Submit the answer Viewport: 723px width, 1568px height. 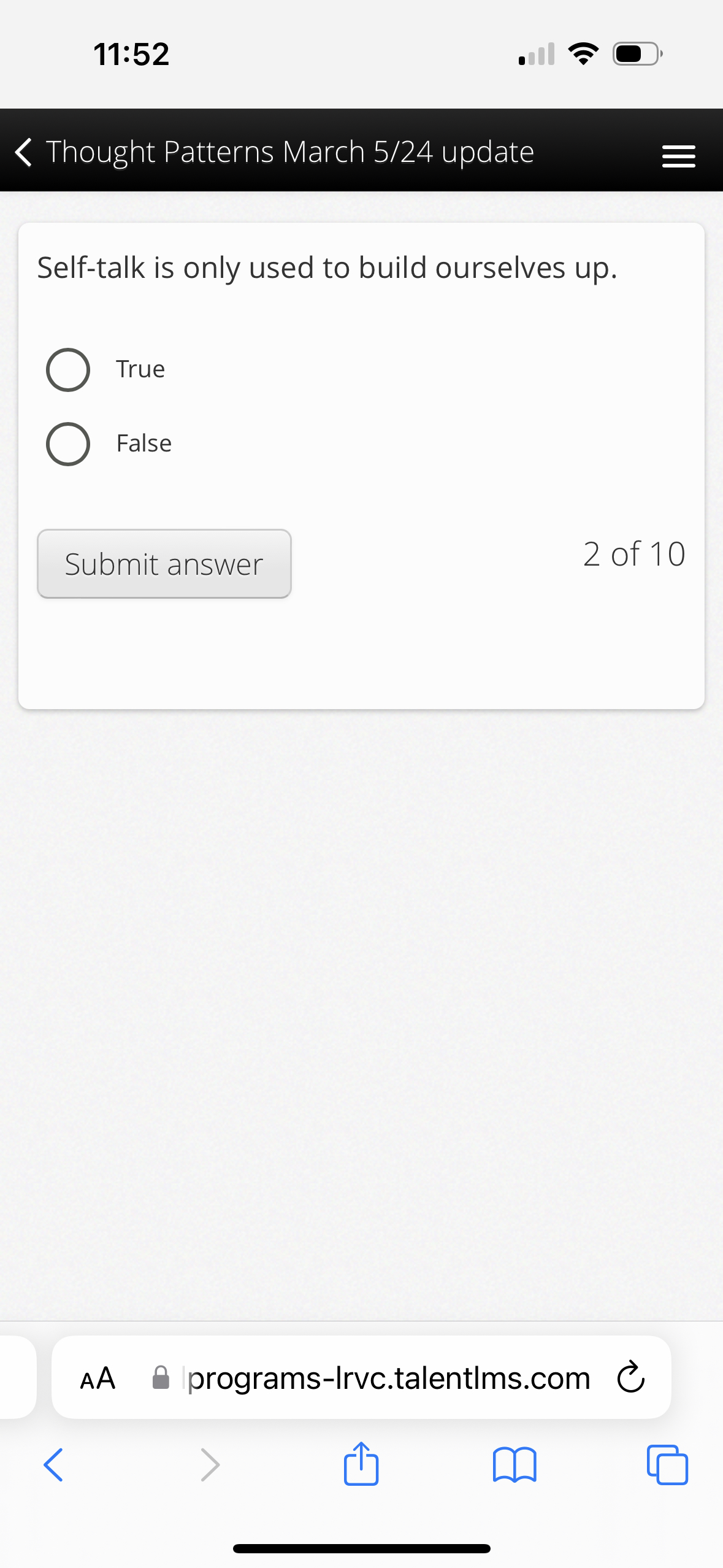164,564
